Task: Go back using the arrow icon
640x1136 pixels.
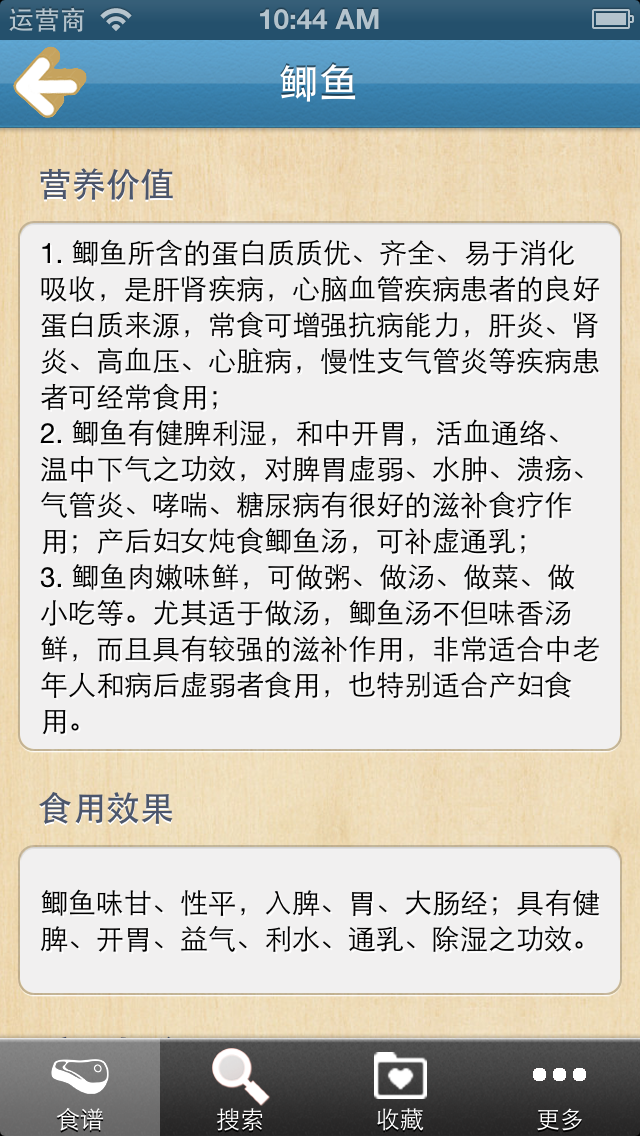Action: click(48, 83)
